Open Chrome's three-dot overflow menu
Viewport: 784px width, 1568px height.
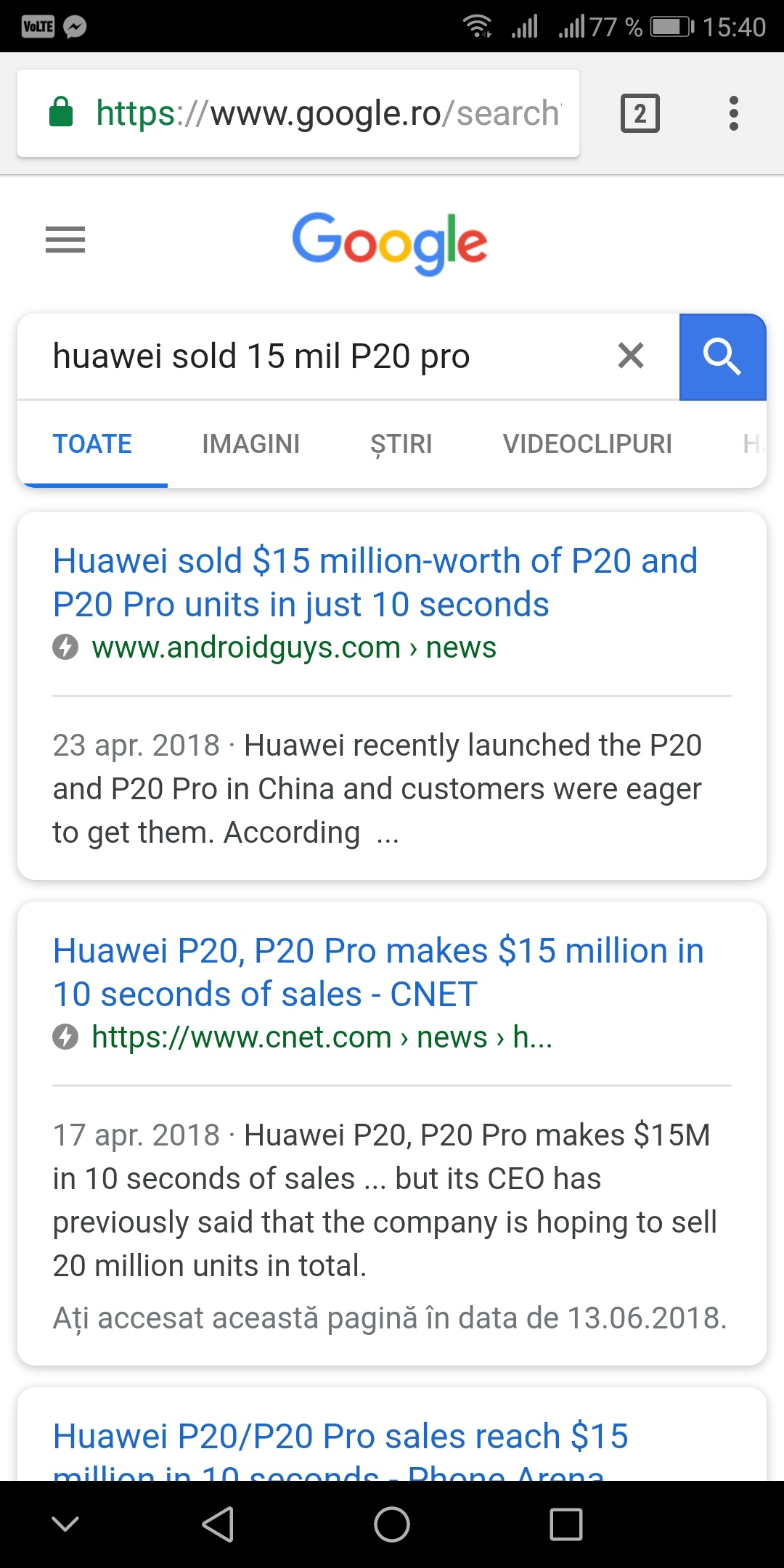pyautogui.click(x=734, y=113)
